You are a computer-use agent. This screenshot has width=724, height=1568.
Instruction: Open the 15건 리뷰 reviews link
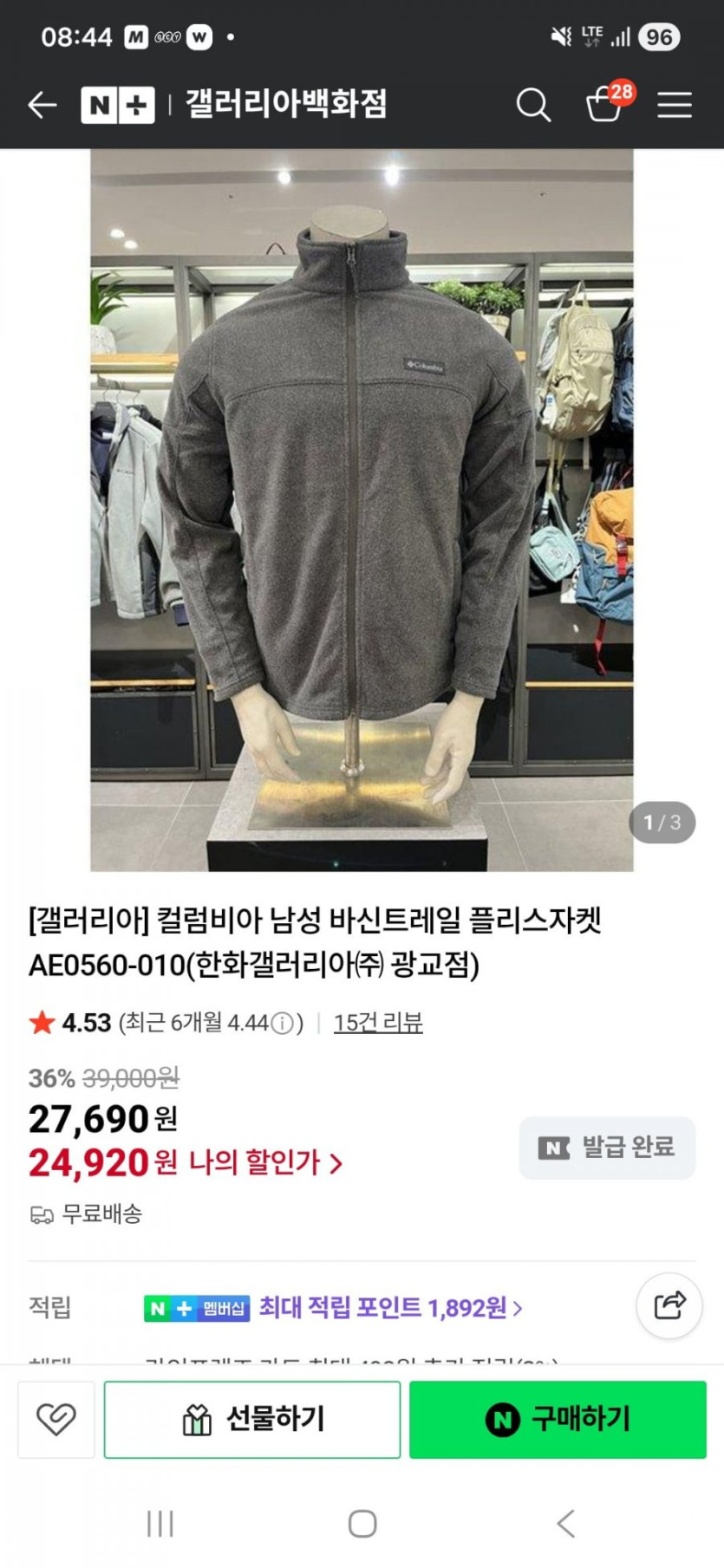378,1023
